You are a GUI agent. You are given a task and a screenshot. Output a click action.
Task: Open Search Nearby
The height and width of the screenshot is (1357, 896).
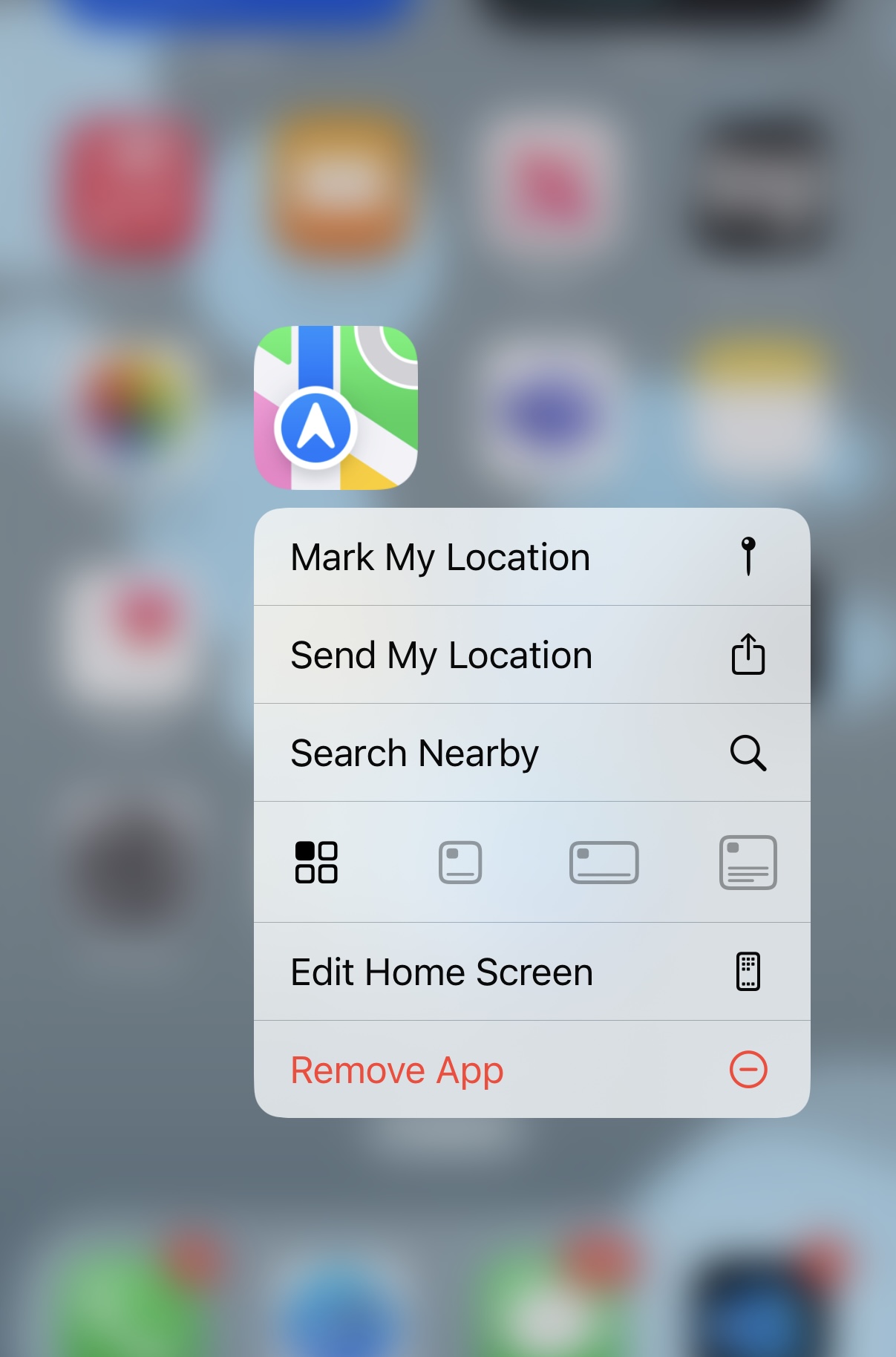532,753
